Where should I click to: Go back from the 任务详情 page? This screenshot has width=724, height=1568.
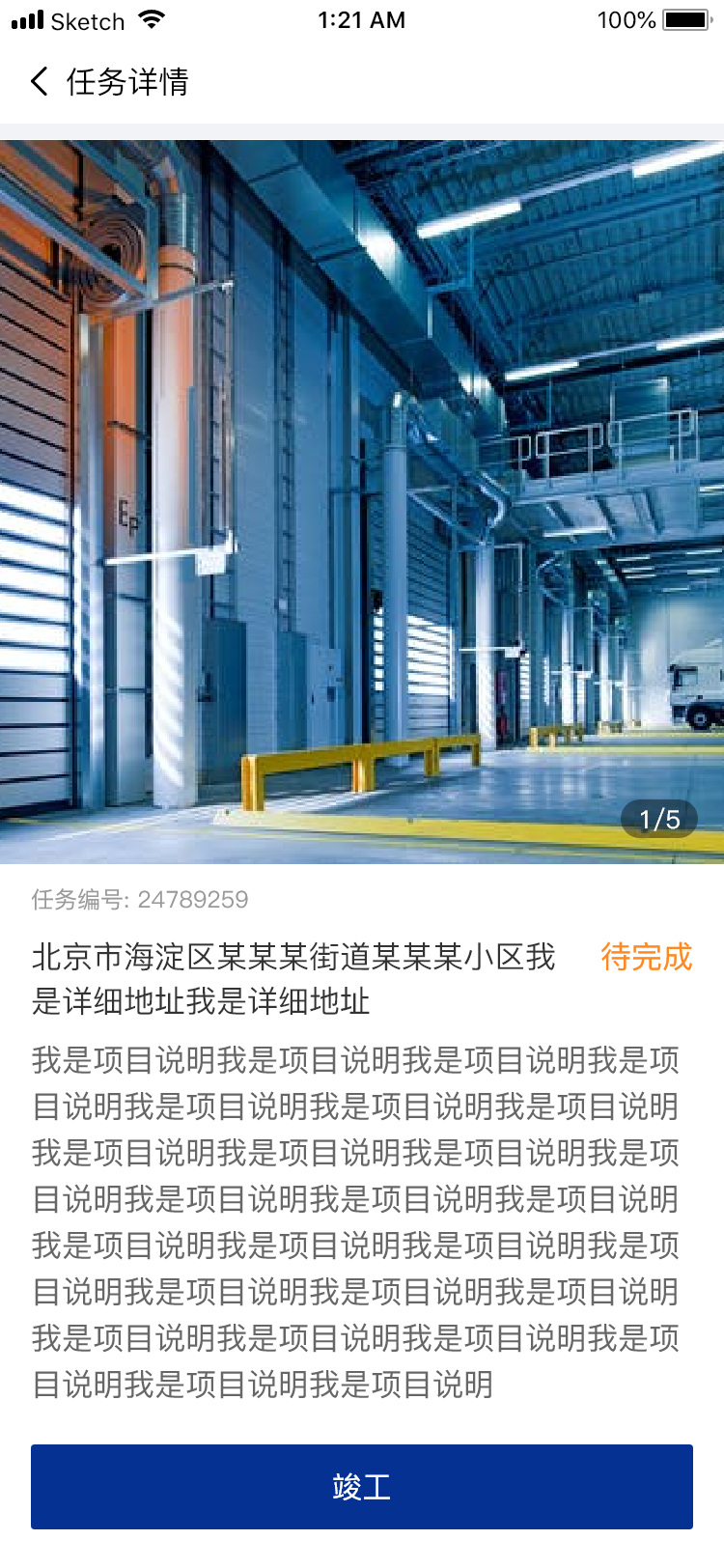tap(40, 82)
